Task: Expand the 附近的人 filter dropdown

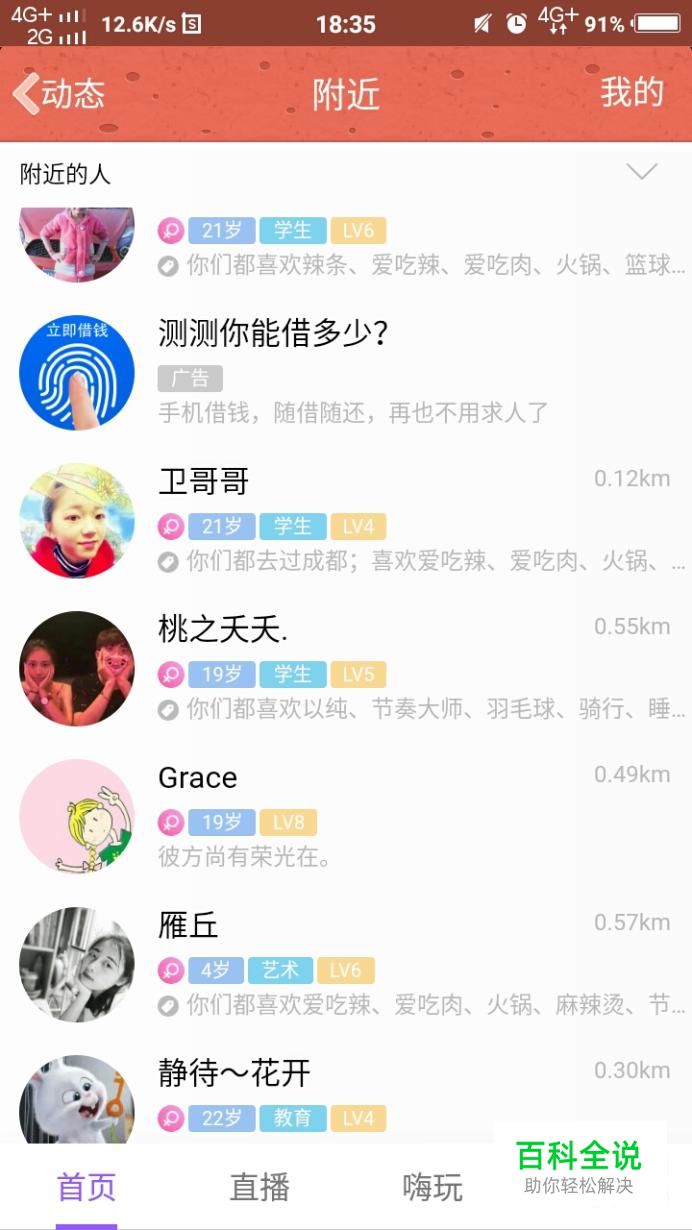Action: pos(641,172)
